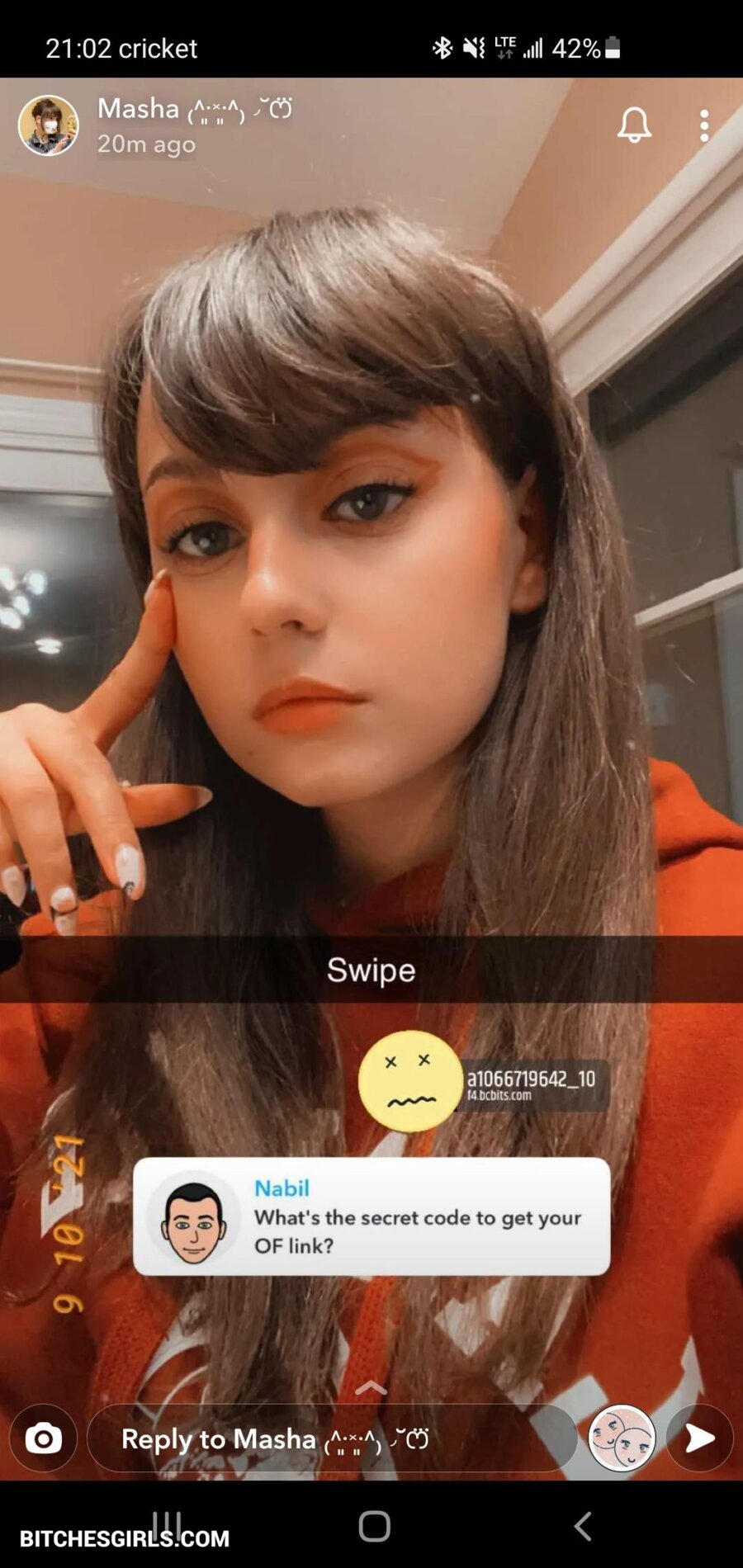
Task: Open the three-dot overflow menu
Action: point(704,125)
